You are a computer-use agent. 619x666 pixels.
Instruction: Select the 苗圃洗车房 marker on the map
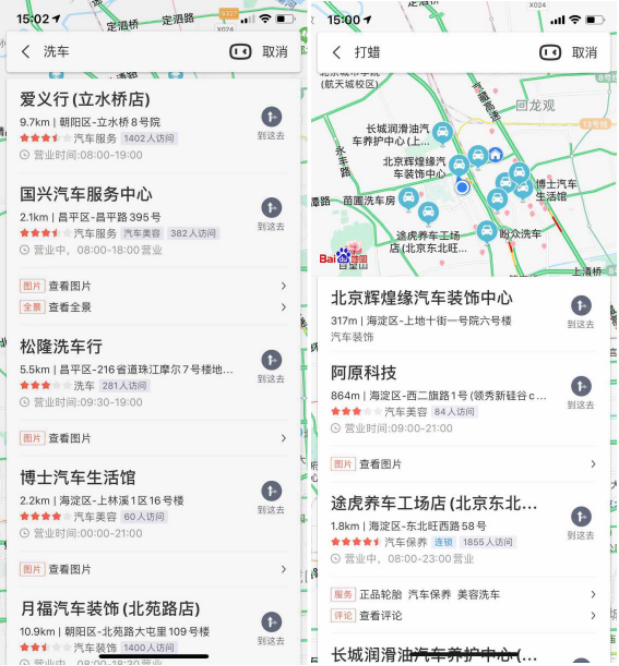(408, 198)
